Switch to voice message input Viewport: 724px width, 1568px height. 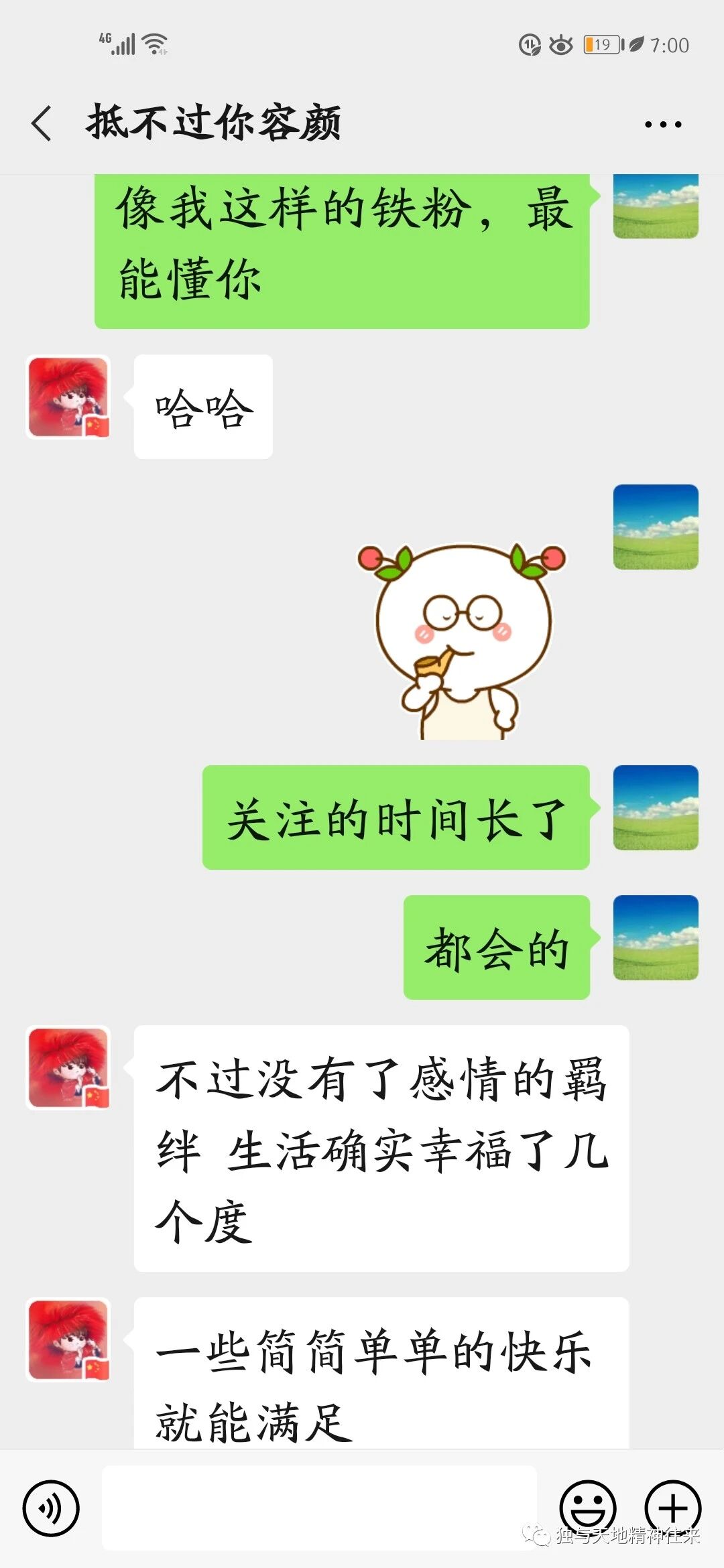(51, 1508)
